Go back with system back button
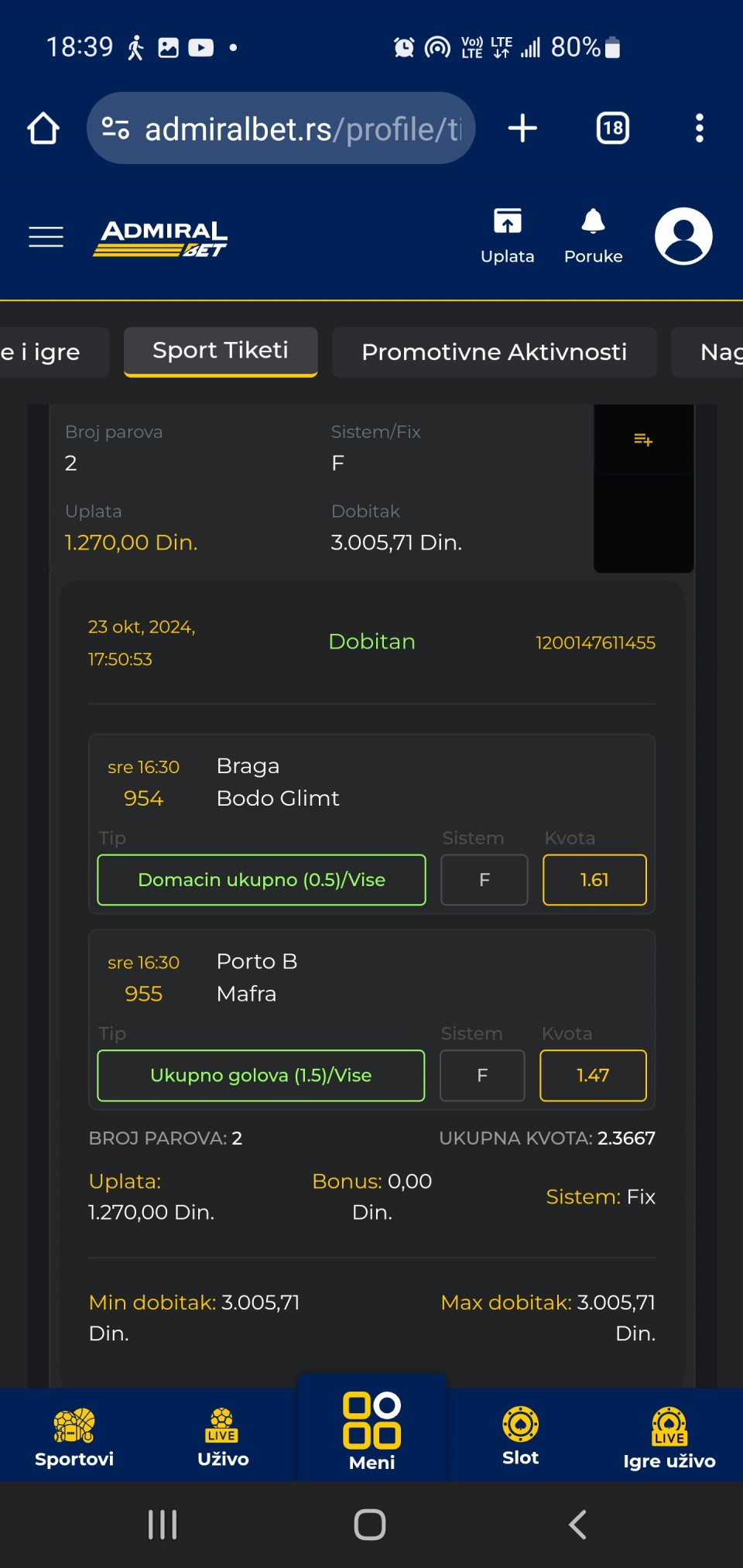 point(577,1525)
